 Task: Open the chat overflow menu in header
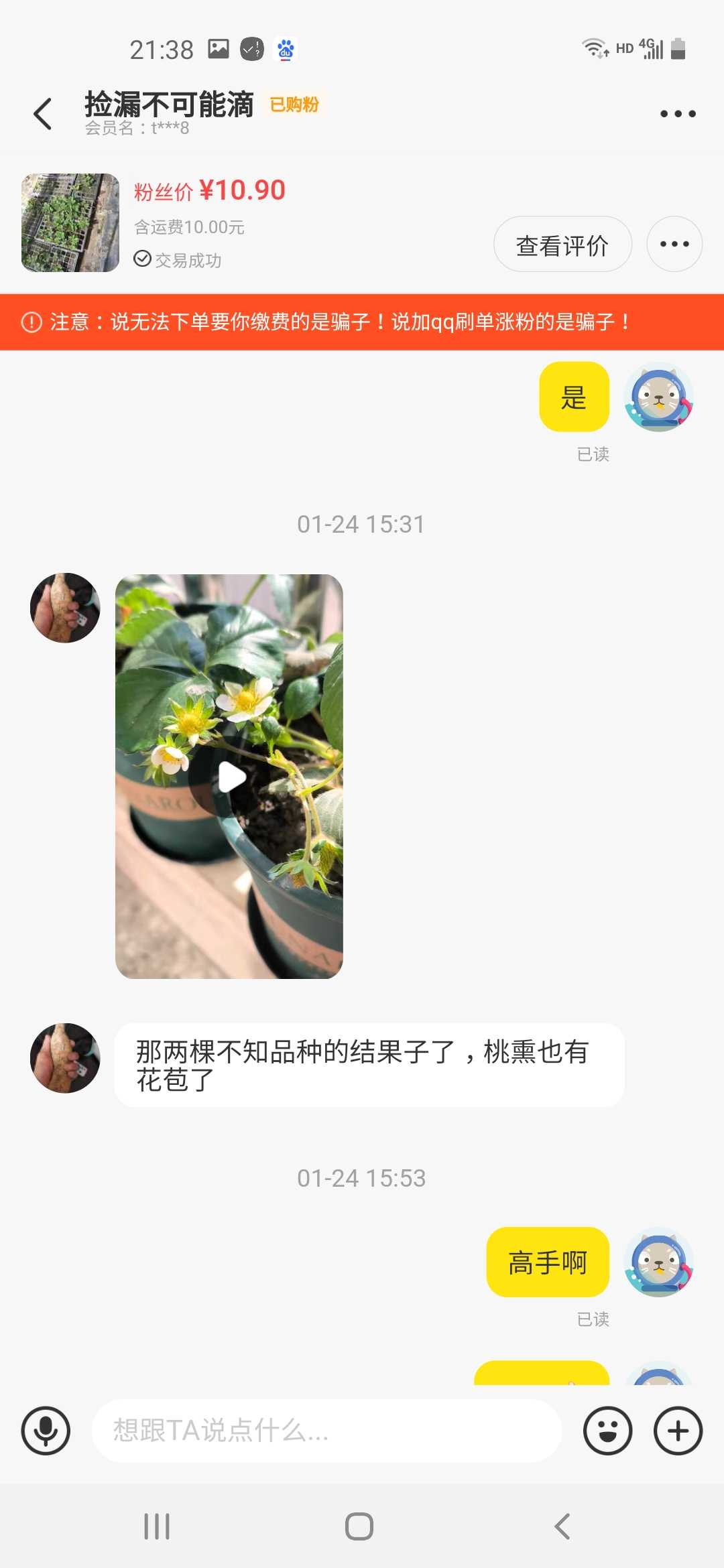click(x=678, y=113)
